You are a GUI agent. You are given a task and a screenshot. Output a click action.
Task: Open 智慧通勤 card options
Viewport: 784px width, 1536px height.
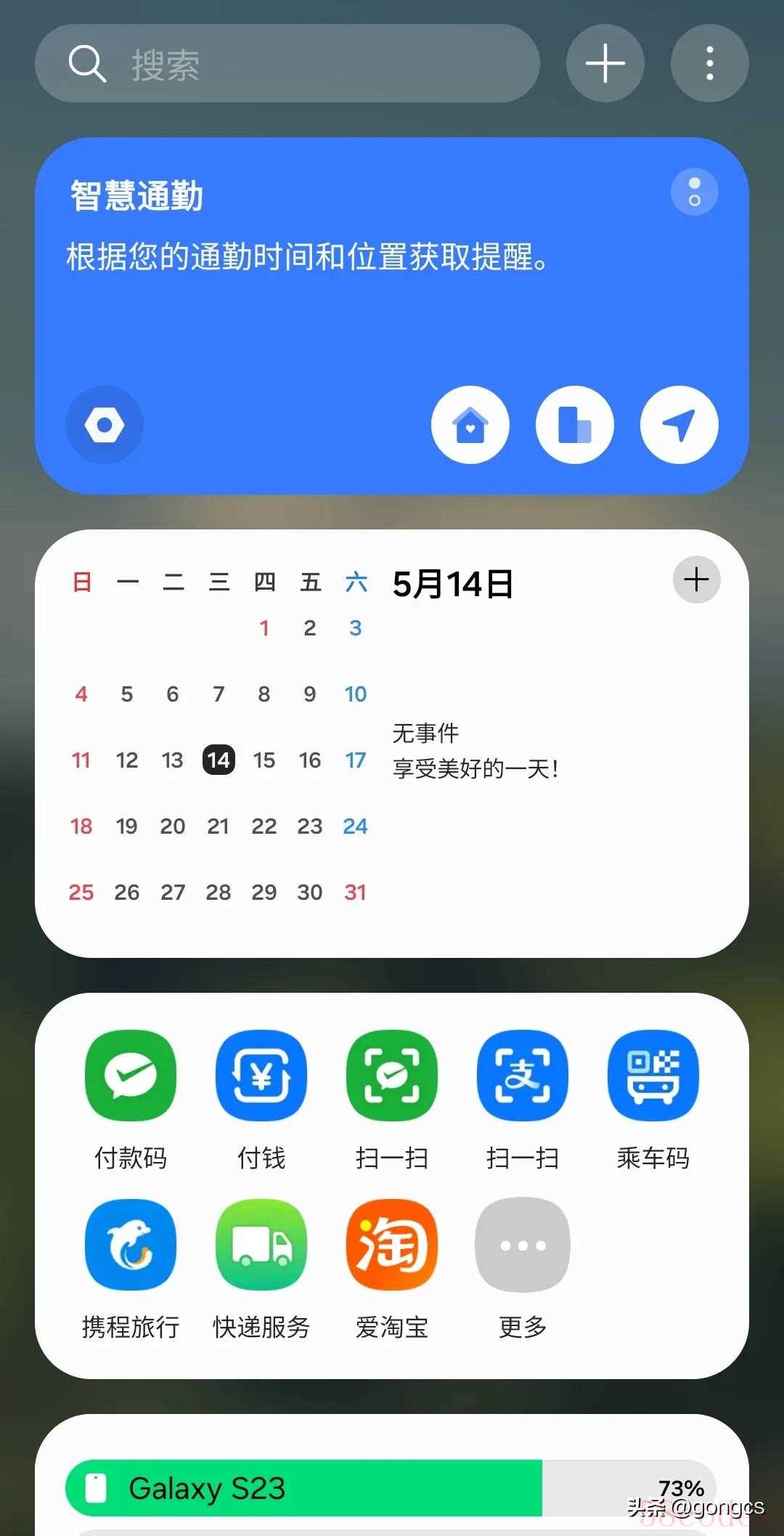694,192
